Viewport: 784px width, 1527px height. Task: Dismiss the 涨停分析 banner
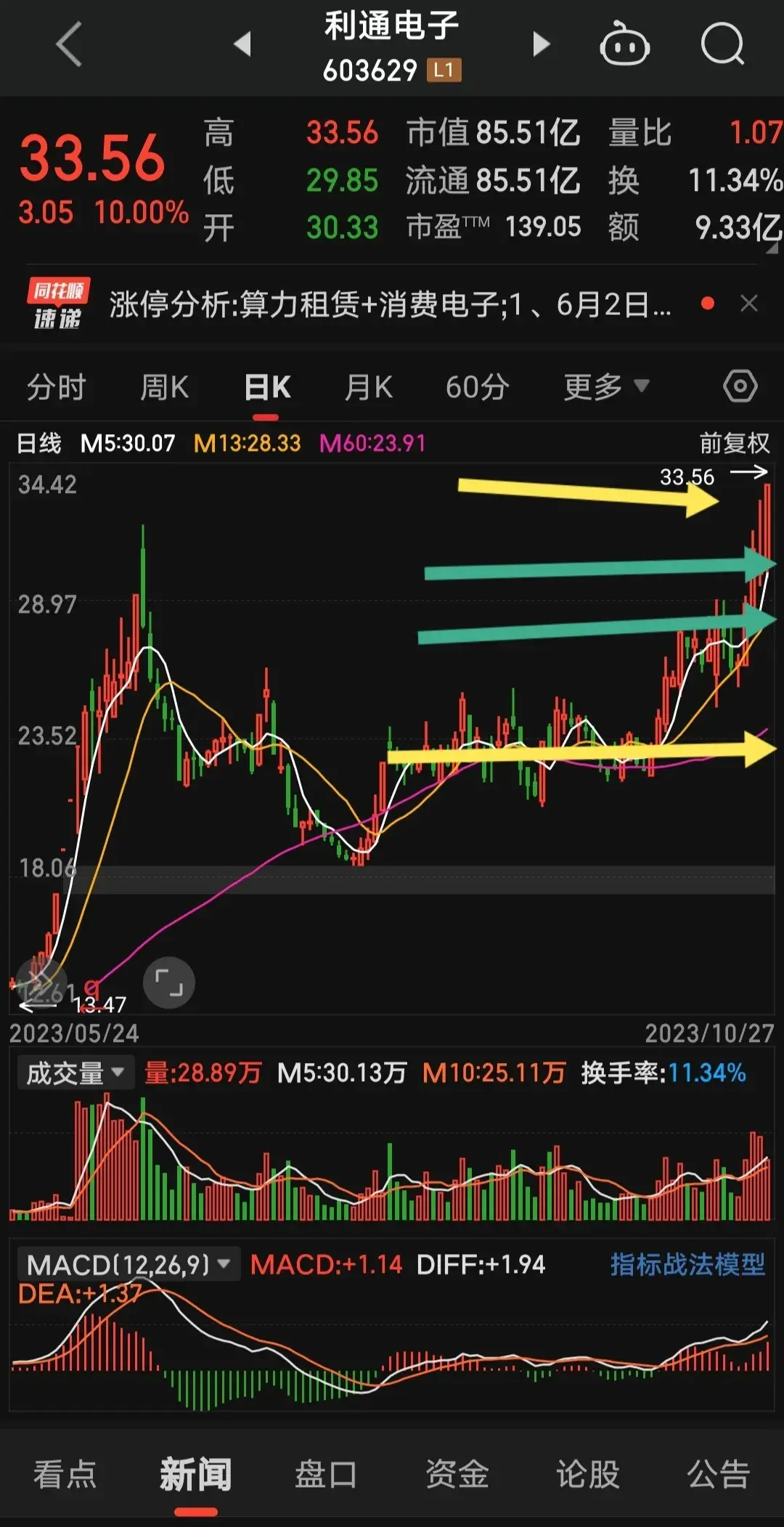(x=748, y=304)
